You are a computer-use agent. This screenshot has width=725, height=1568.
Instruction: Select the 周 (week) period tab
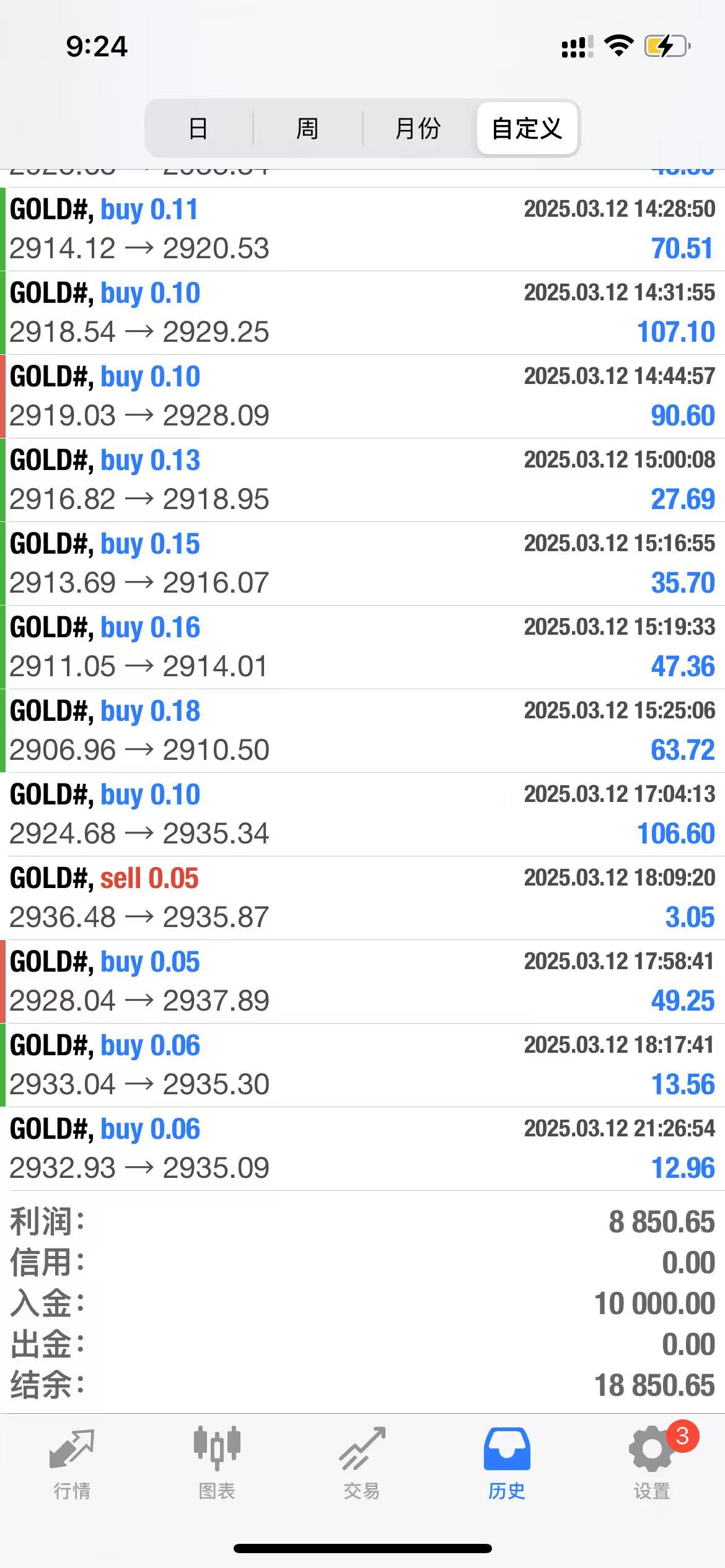(307, 128)
